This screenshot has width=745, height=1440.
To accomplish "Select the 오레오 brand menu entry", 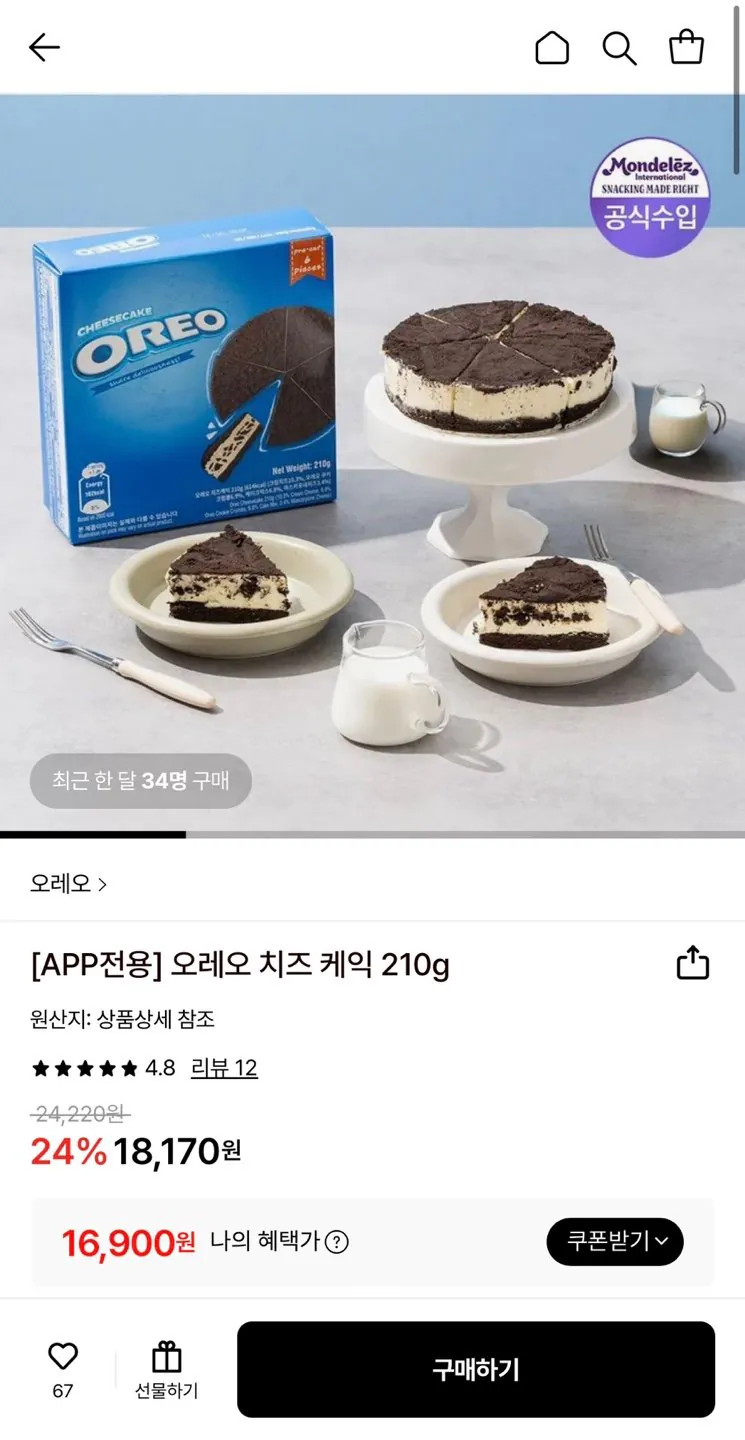I will tap(58, 884).
